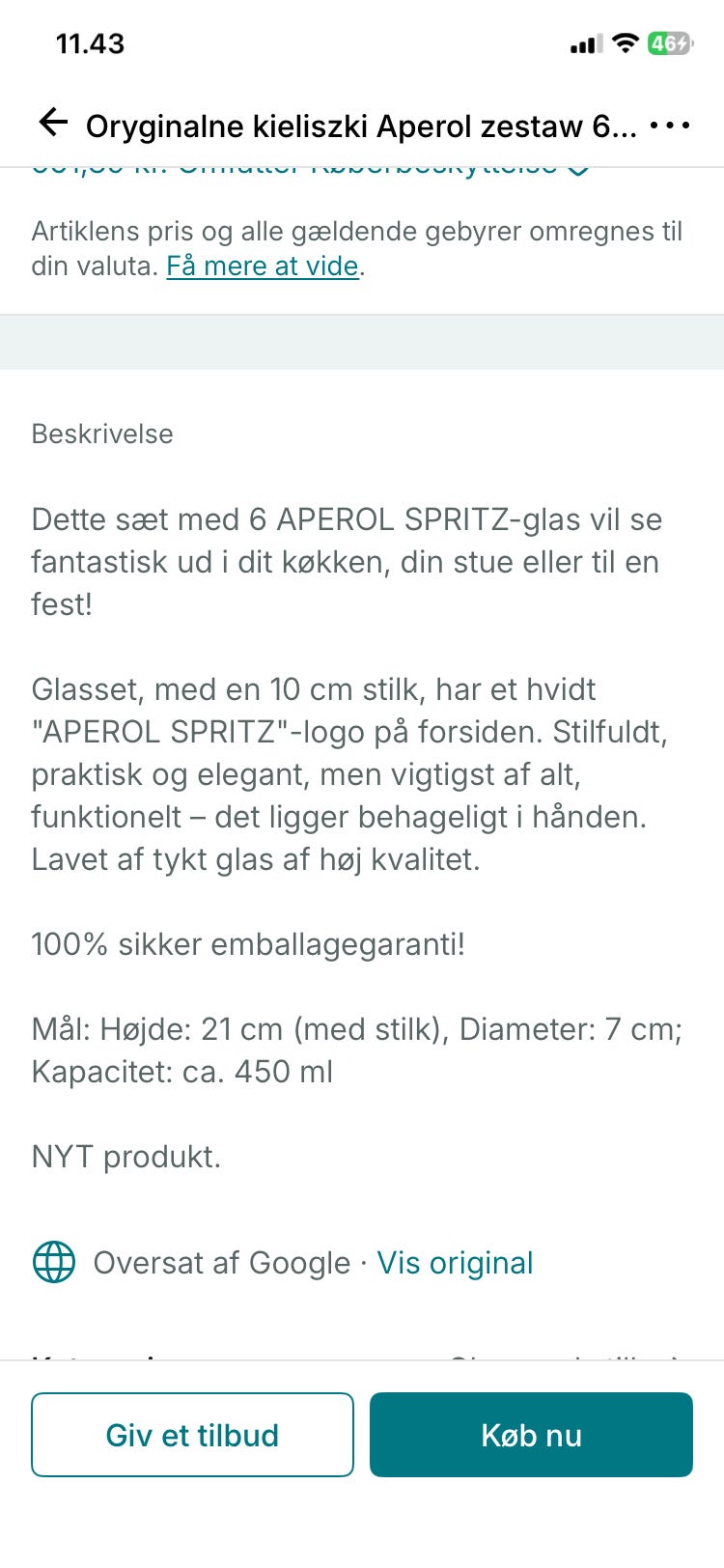Toggle translation off via Oversat af Google
The image size is (724, 1568).
[220, 1262]
